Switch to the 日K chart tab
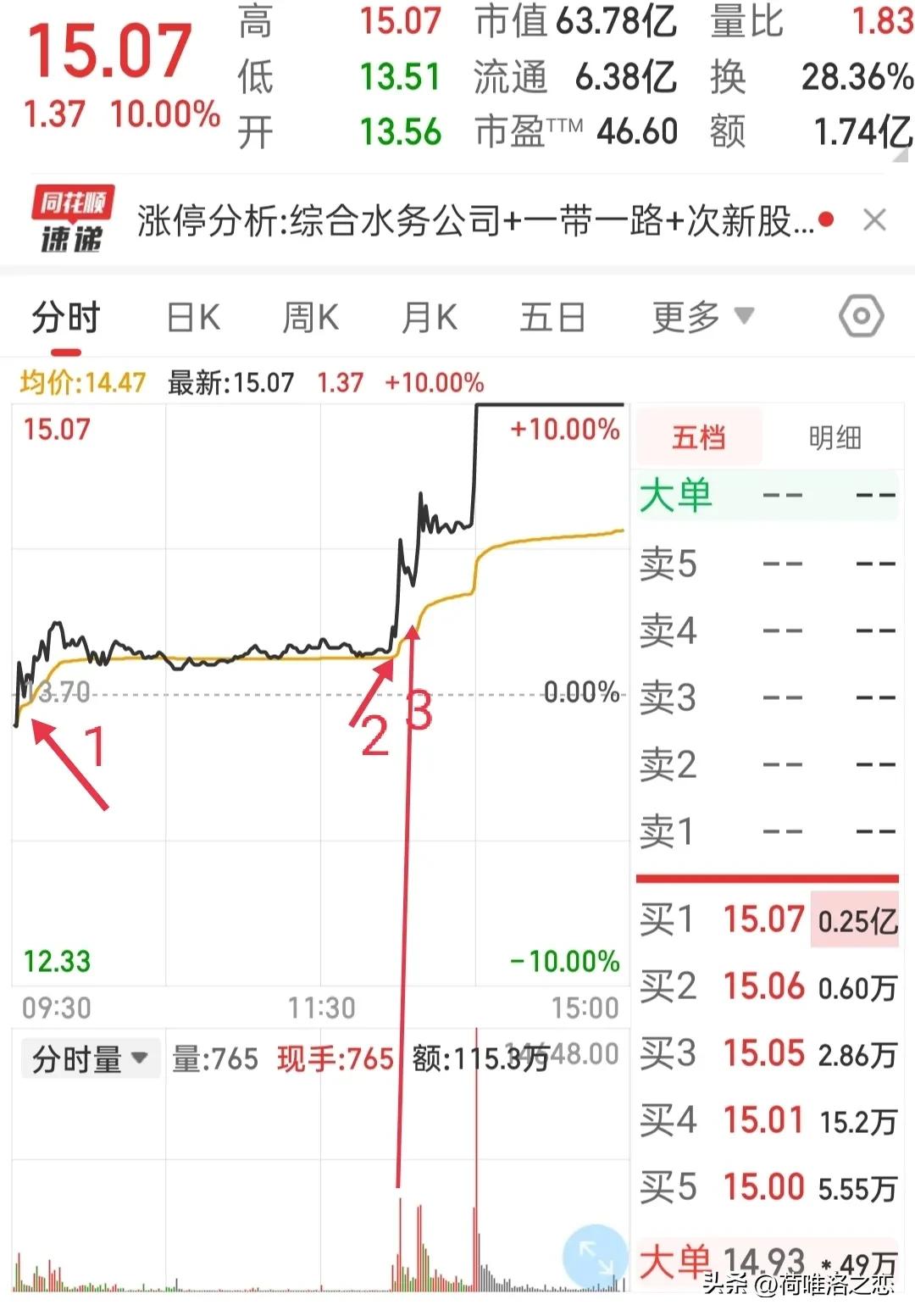The height and width of the screenshot is (1316, 915). click(192, 316)
